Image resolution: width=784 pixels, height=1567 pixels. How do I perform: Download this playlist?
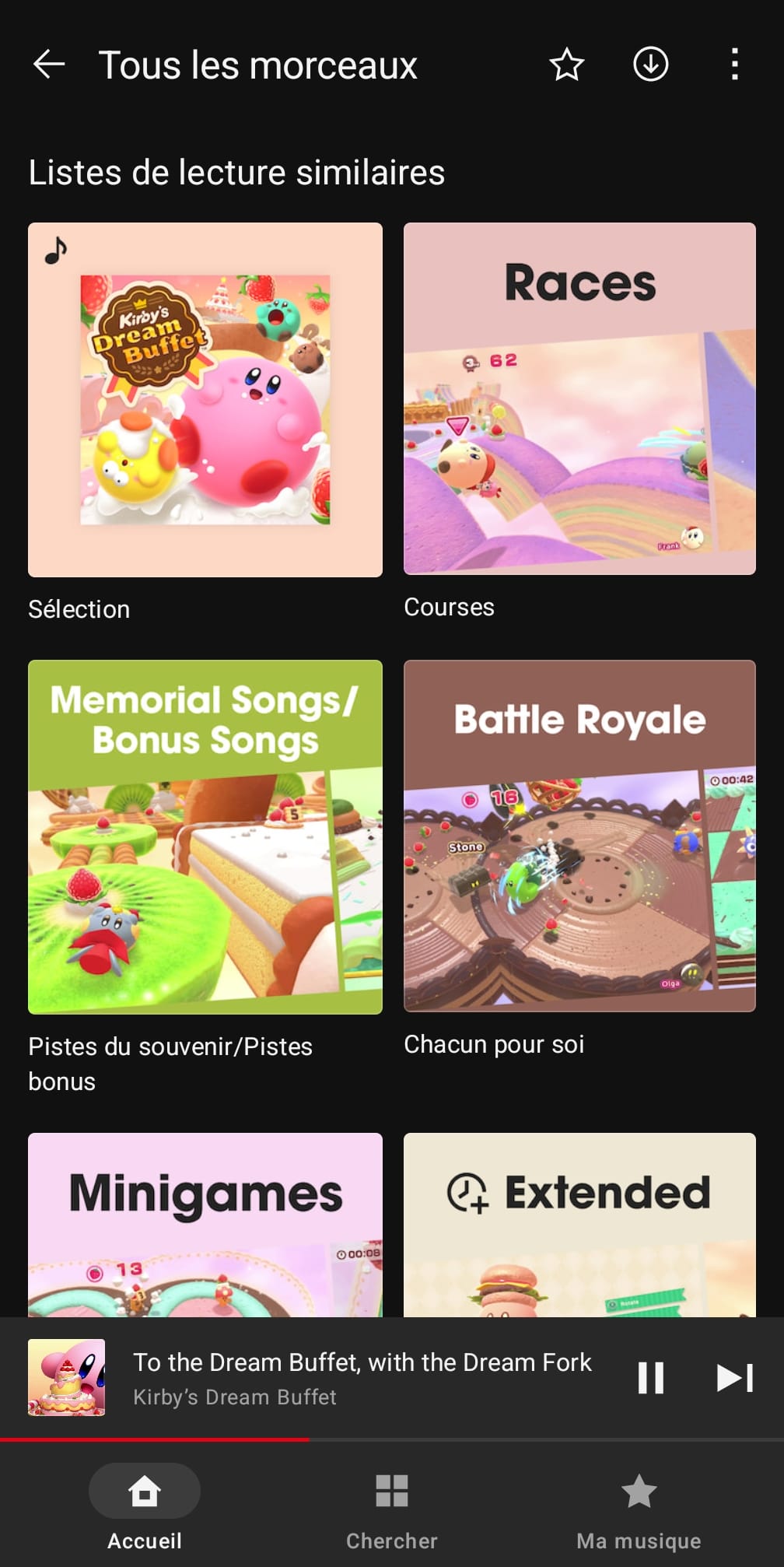(x=650, y=65)
